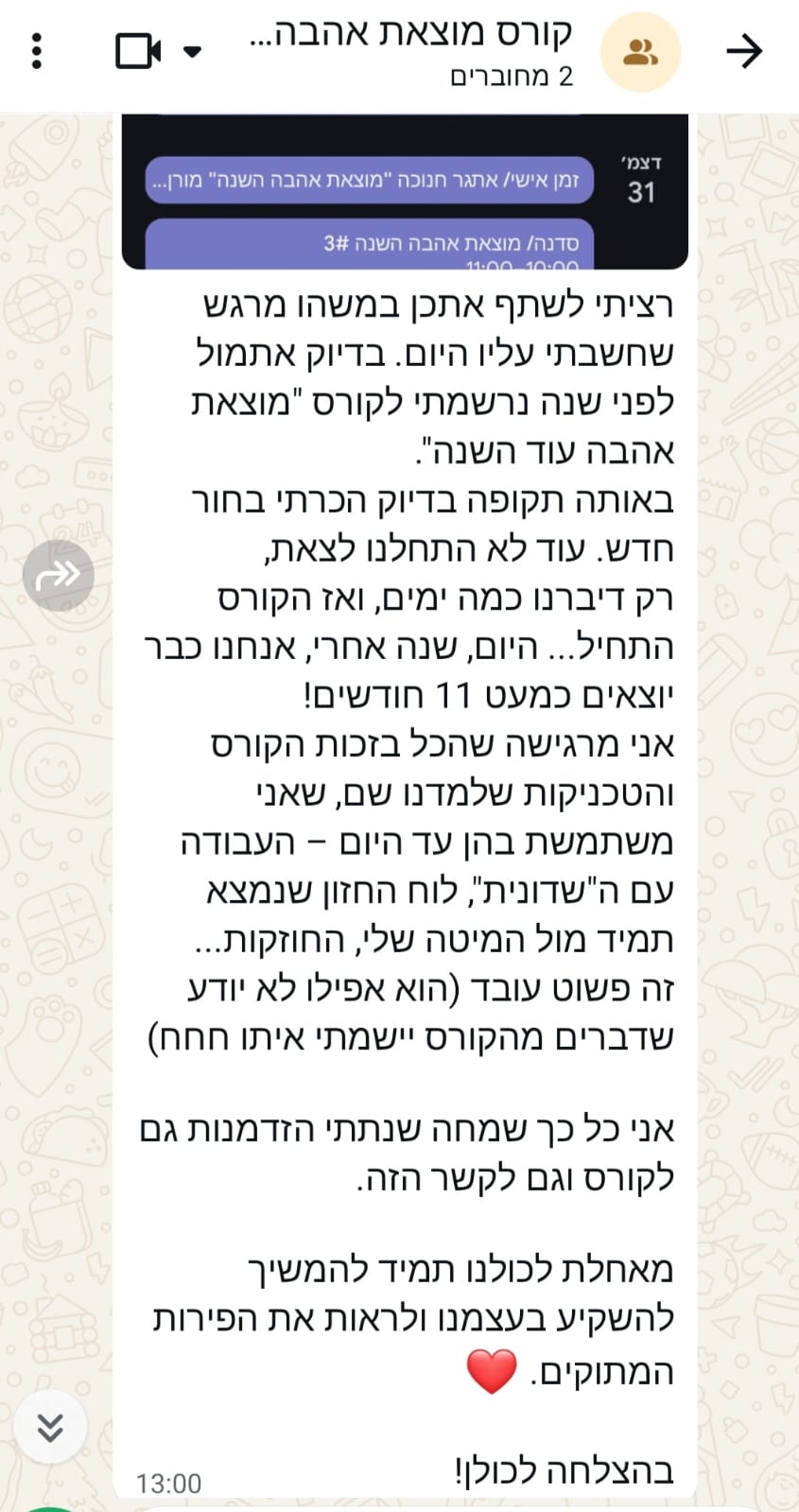Jump to the latest messages
This screenshot has height=1512, width=799.
(50, 1426)
